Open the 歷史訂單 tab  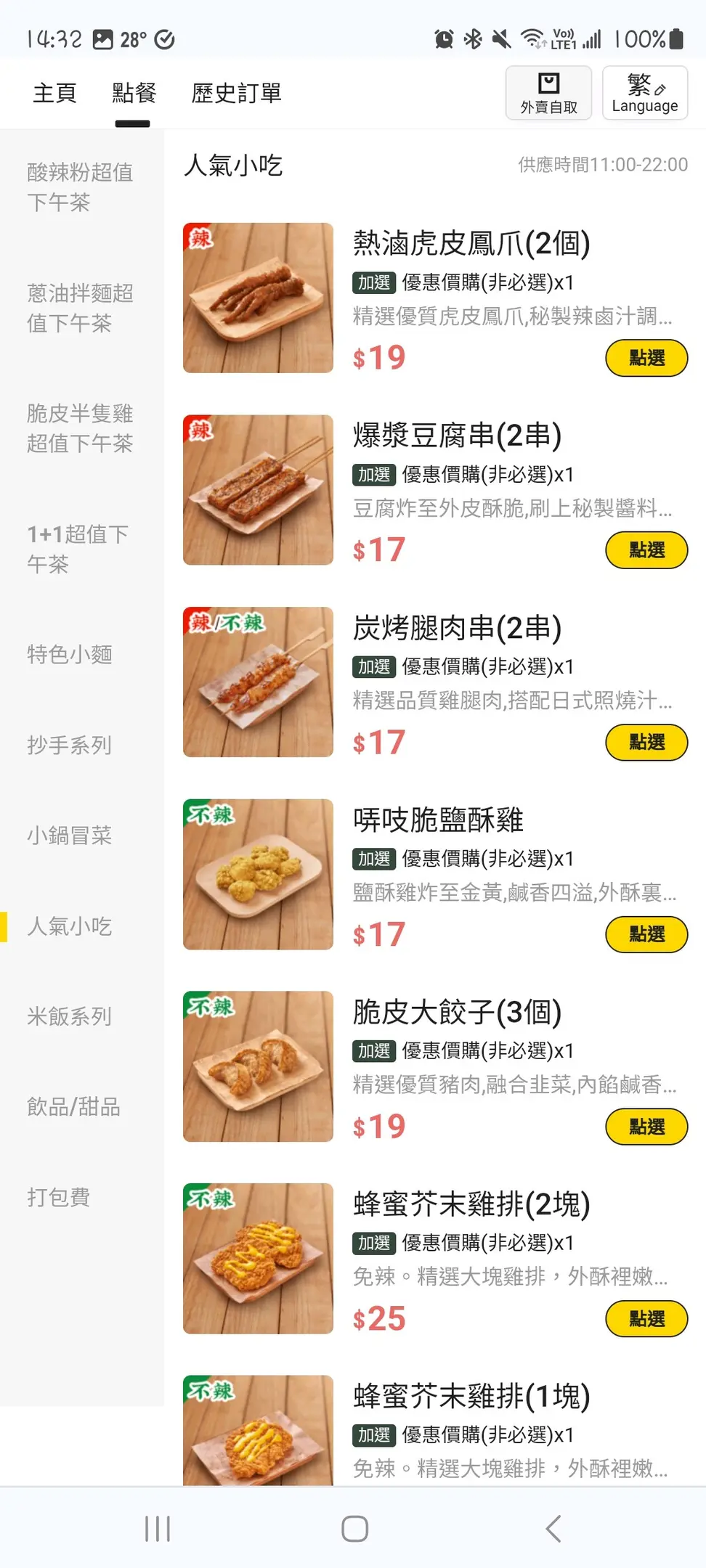tap(236, 94)
